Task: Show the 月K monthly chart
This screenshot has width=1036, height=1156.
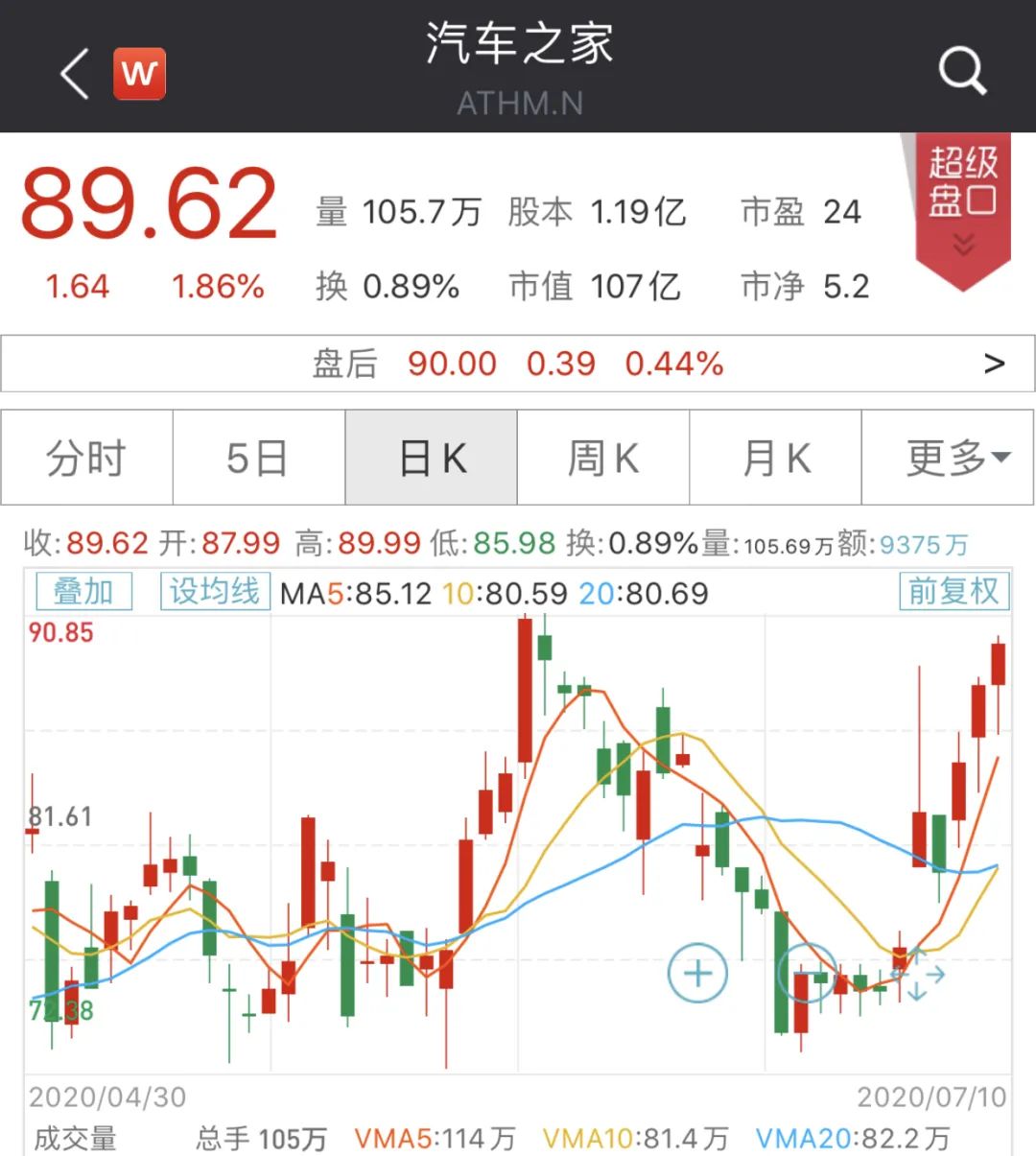Action: point(776,458)
